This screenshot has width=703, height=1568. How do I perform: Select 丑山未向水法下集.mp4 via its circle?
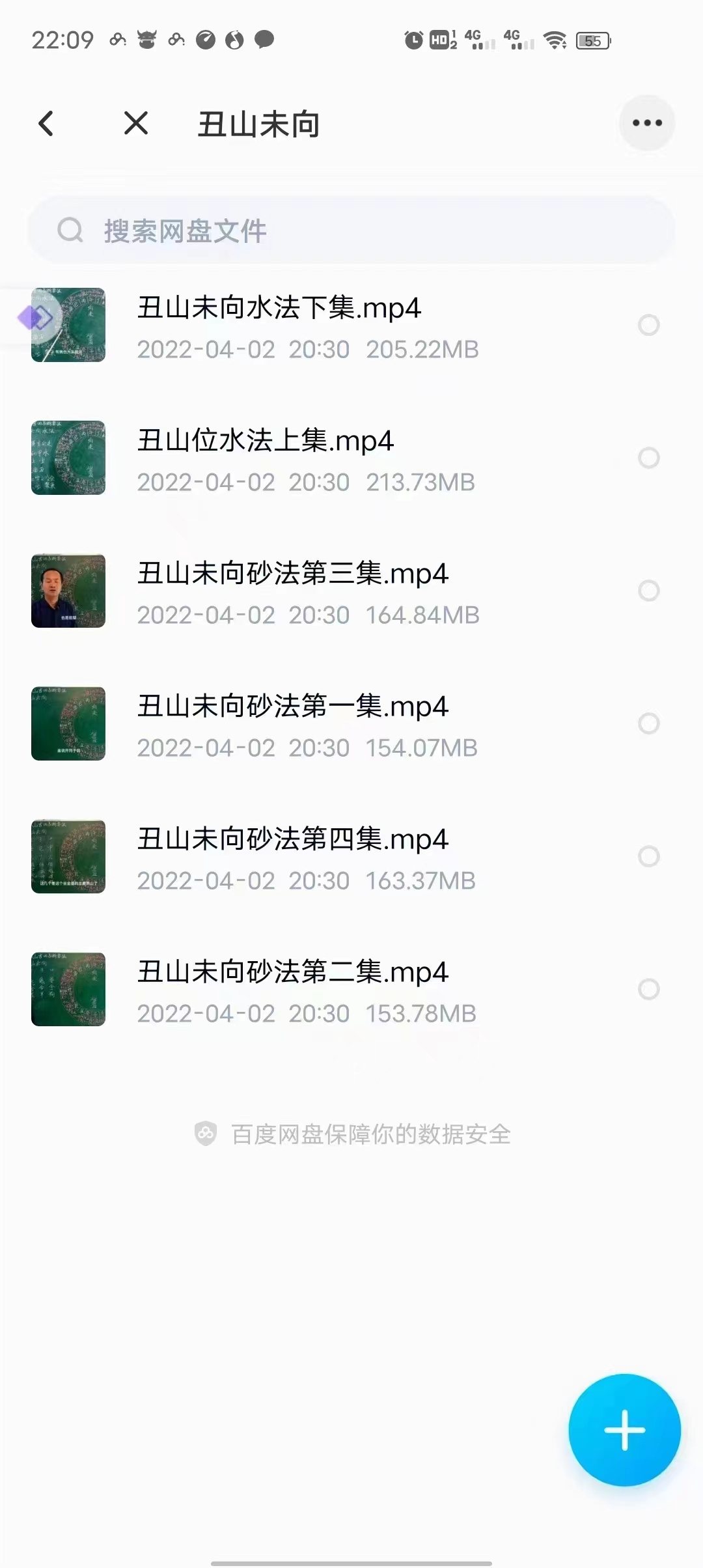click(649, 326)
